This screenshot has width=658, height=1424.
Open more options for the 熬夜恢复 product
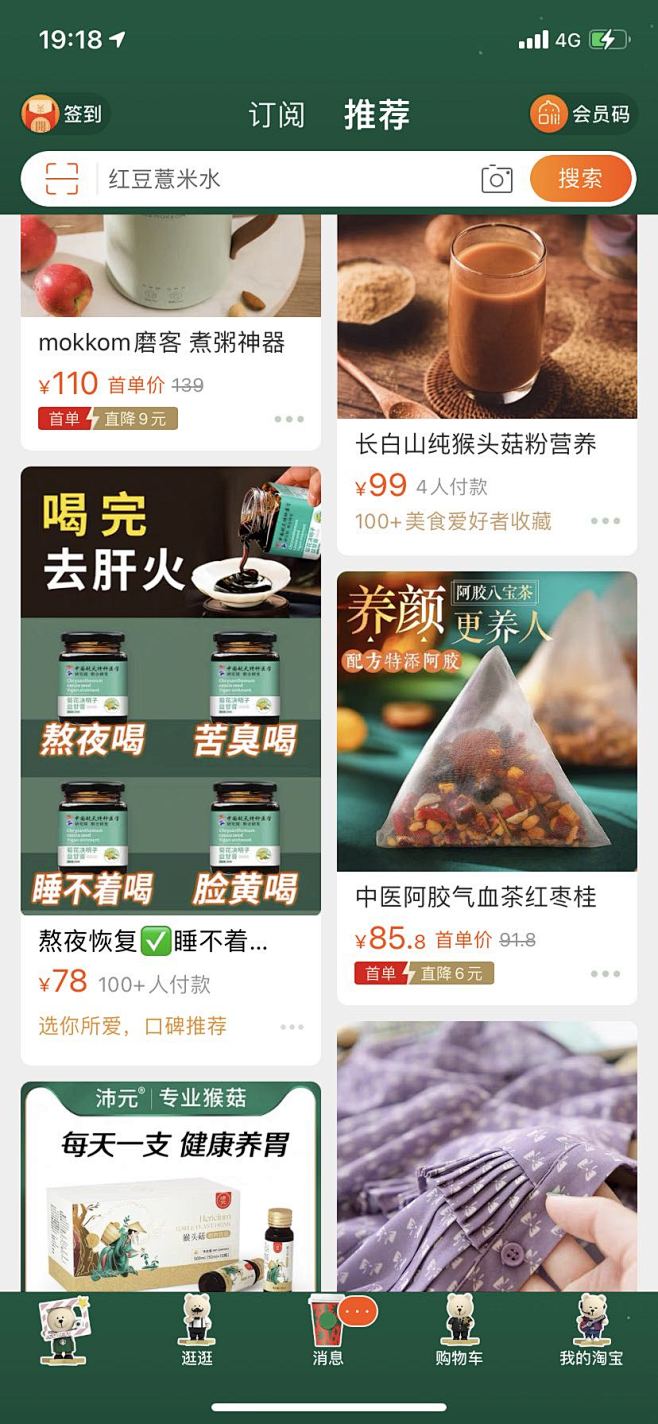coord(292,1027)
